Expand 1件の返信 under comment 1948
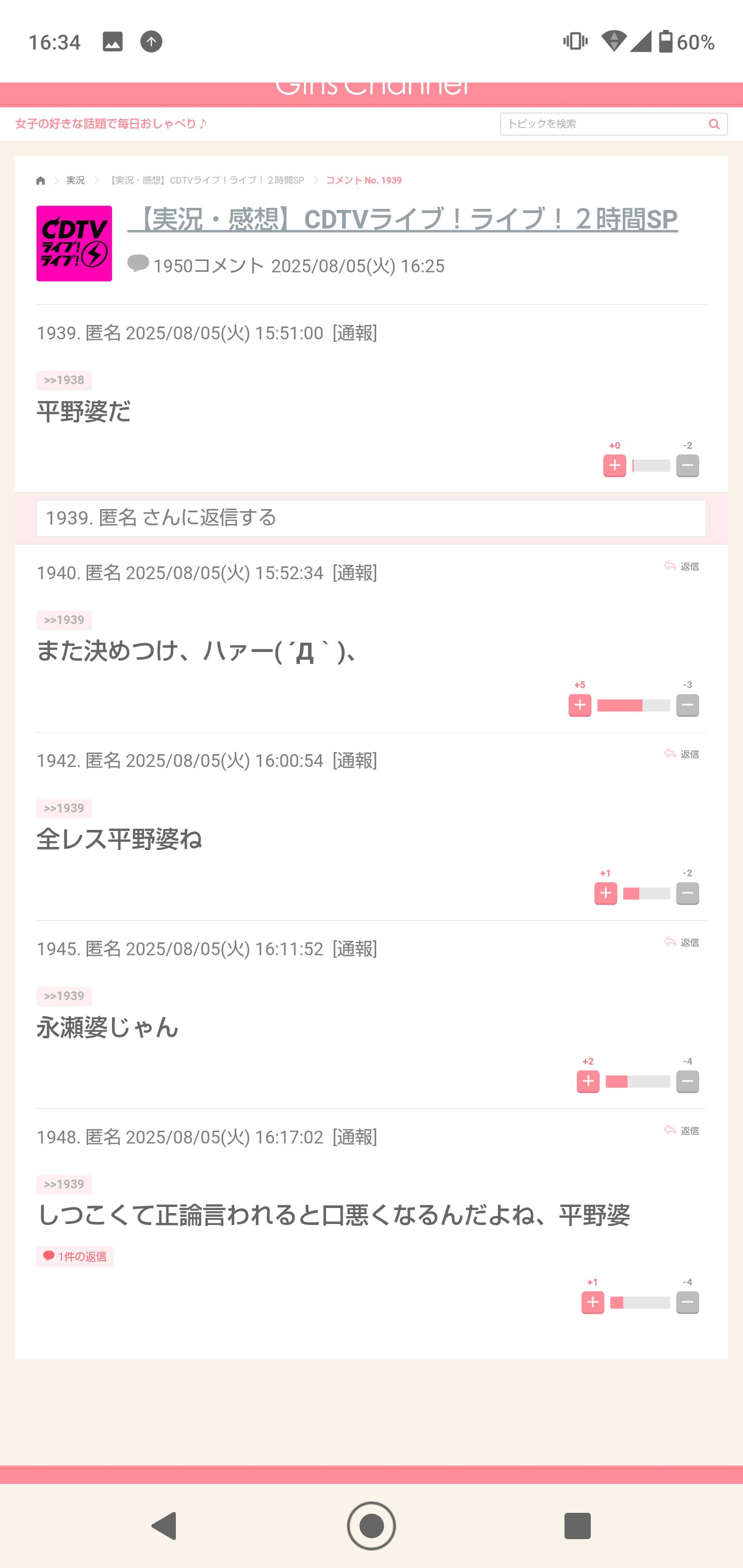 pyautogui.click(x=75, y=1256)
